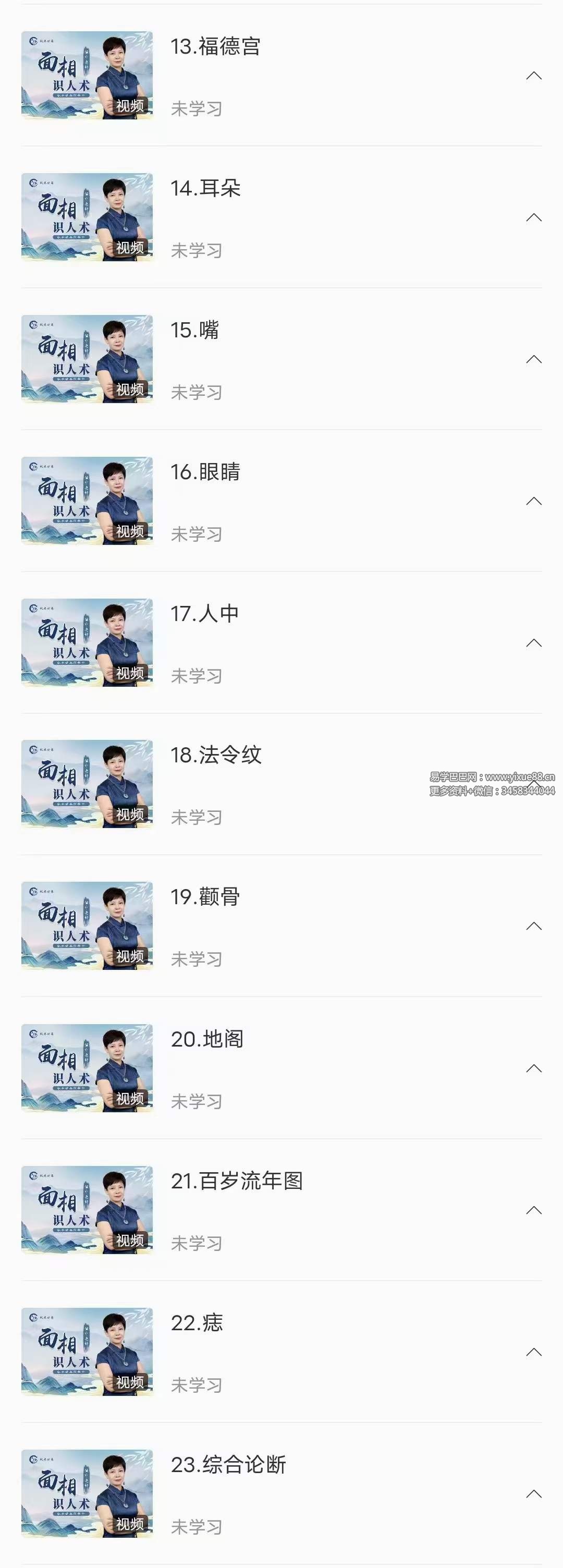
Task: Collapse the 16.眼睛 lesson section
Action: click(534, 501)
